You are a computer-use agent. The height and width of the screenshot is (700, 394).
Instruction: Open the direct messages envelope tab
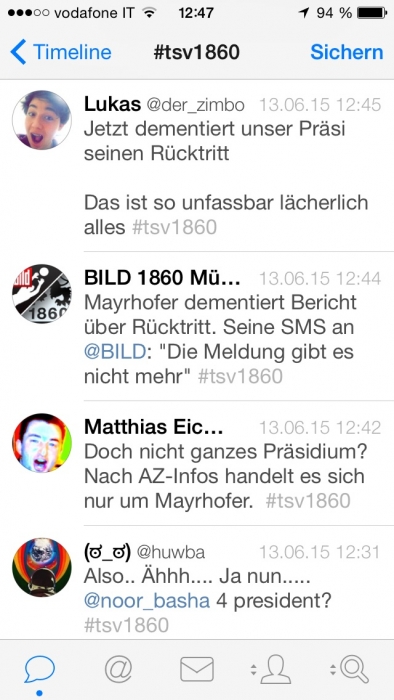[x=197, y=670]
